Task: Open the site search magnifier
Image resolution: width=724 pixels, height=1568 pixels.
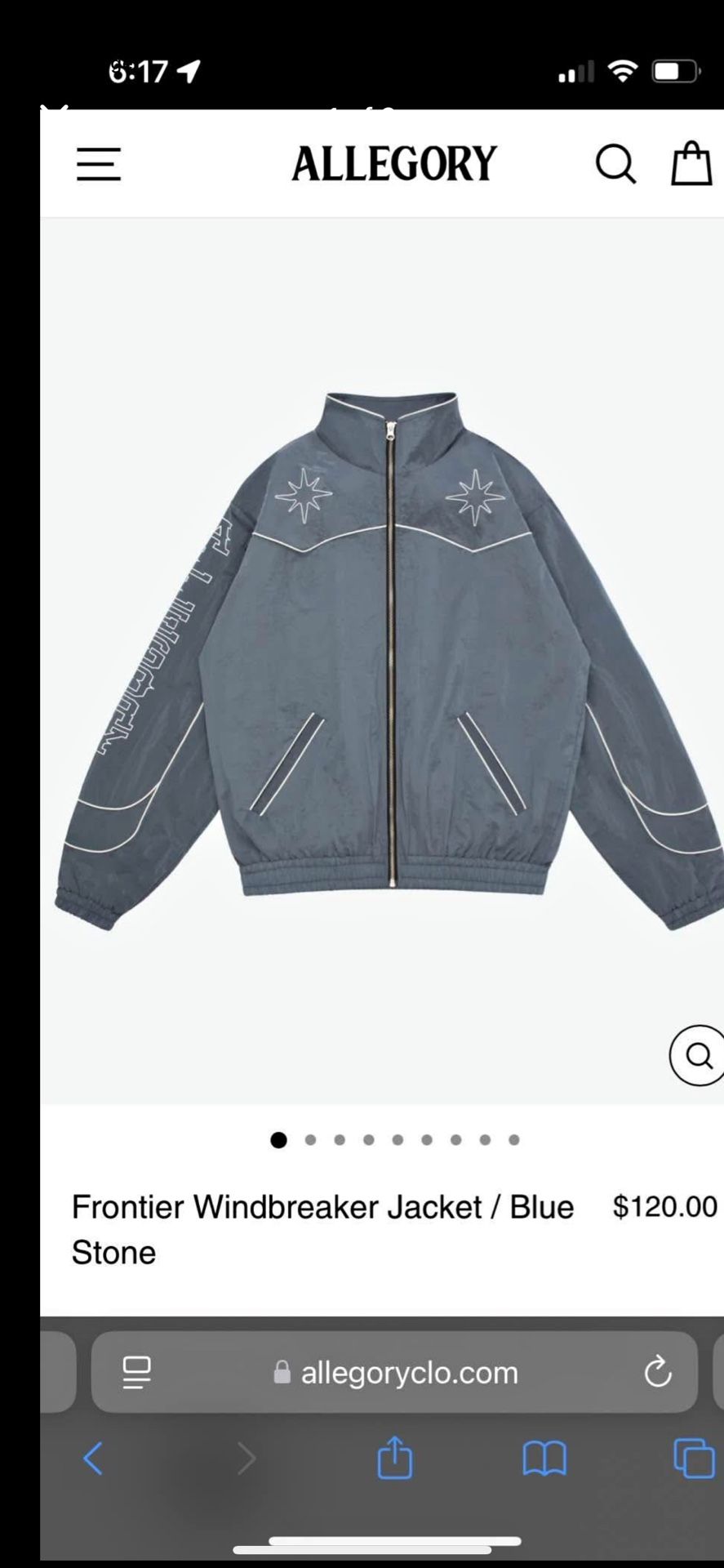Action: coord(615,164)
